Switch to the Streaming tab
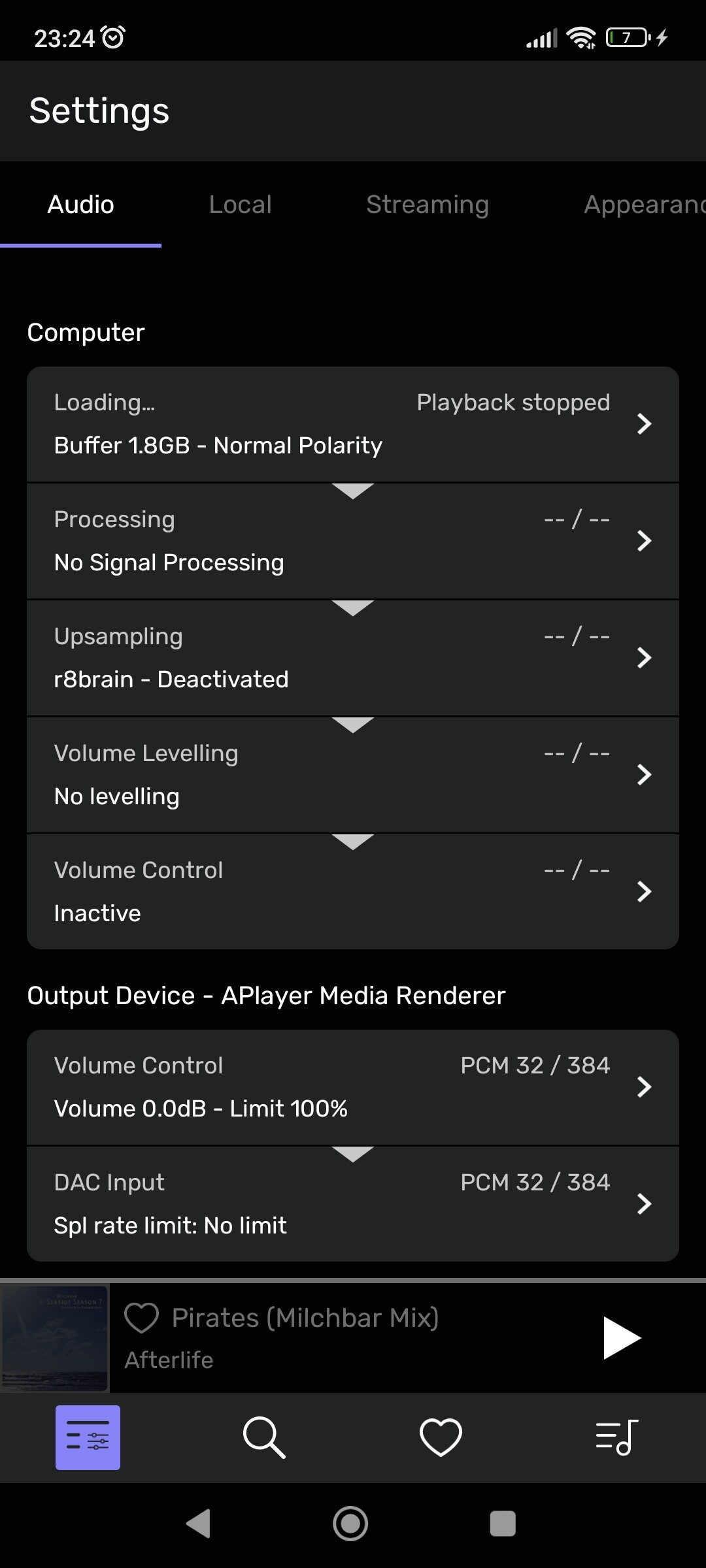Image resolution: width=706 pixels, height=1568 pixels. pyautogui.click(x=428, y=204)
